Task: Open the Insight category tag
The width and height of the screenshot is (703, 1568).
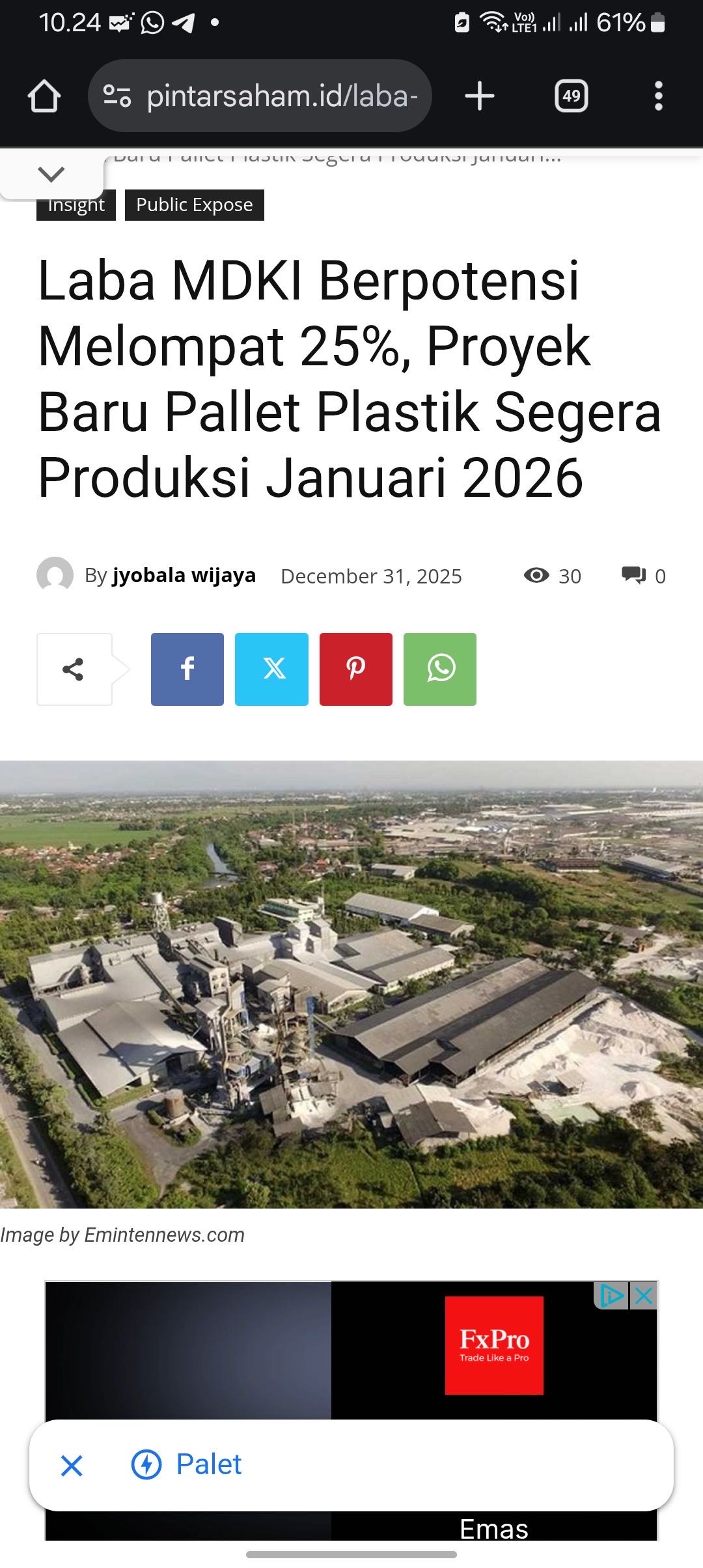Action: 76,206
